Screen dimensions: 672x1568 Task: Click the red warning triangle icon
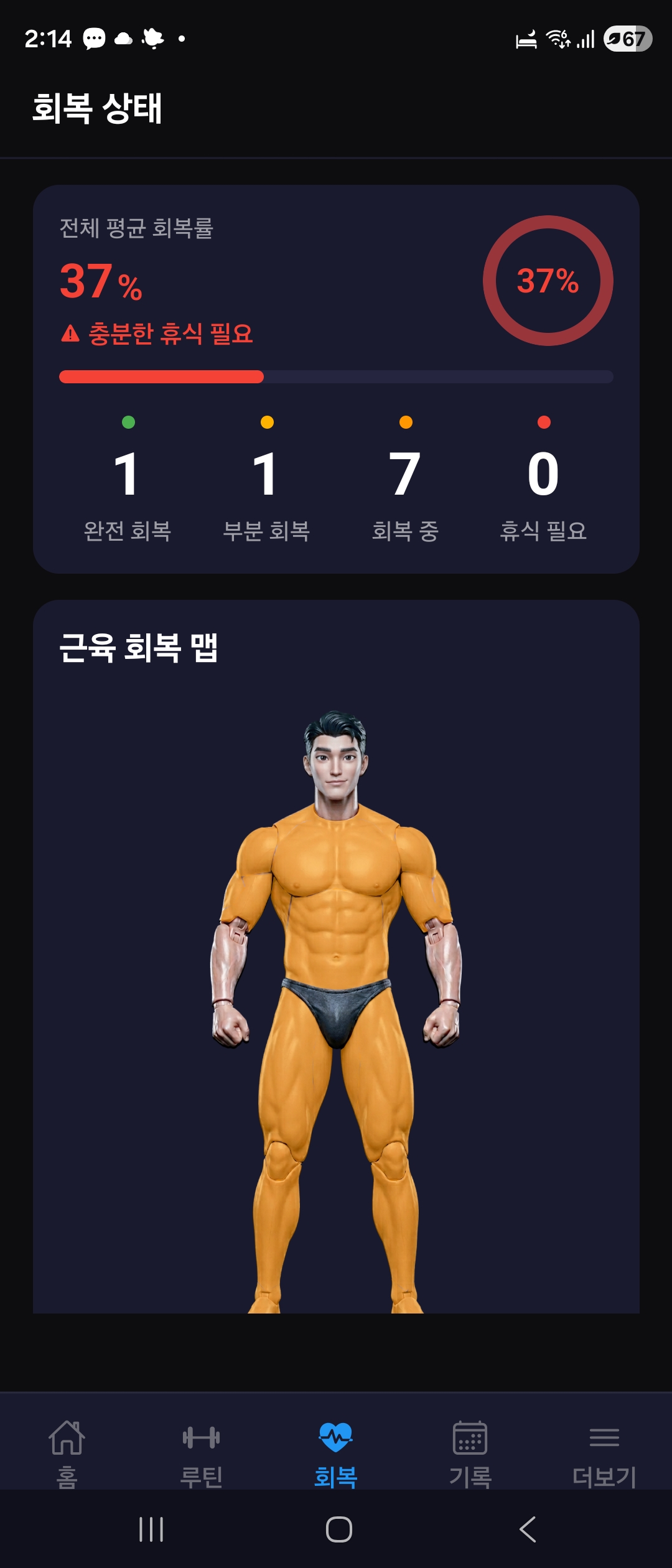pyautogui.click(x=70, y=333)
